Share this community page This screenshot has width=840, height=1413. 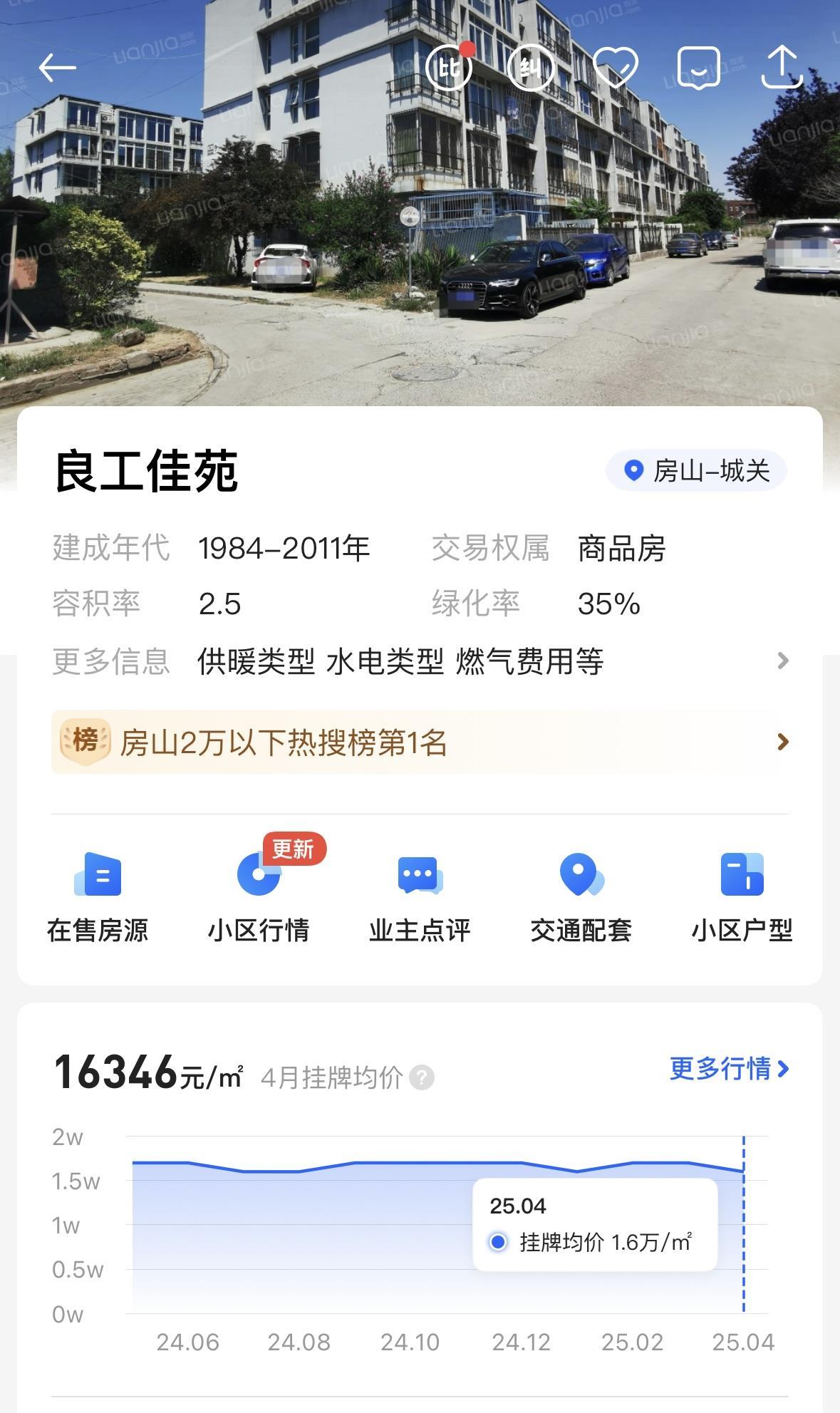[x=782, y=68]
